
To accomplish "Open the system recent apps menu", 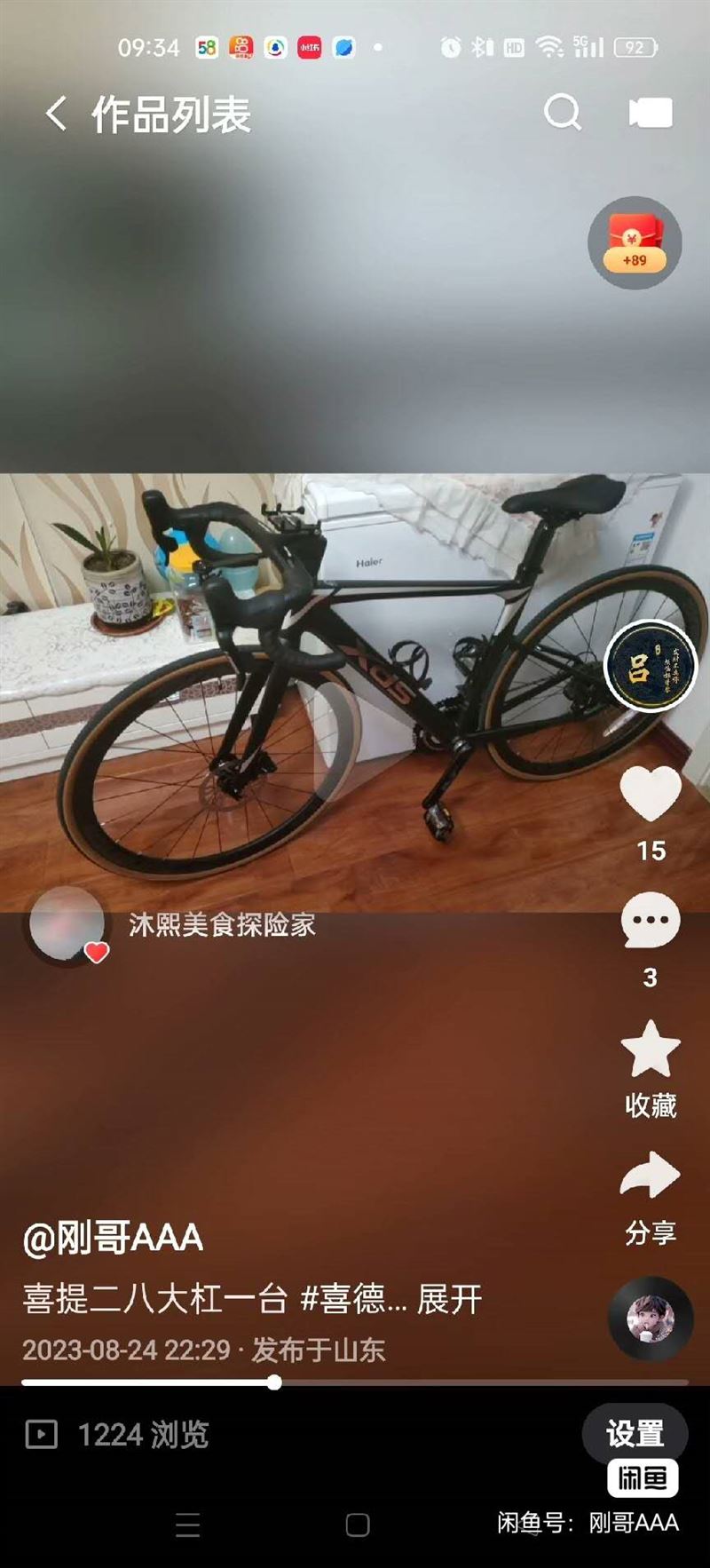I will tap(187, 1525).
